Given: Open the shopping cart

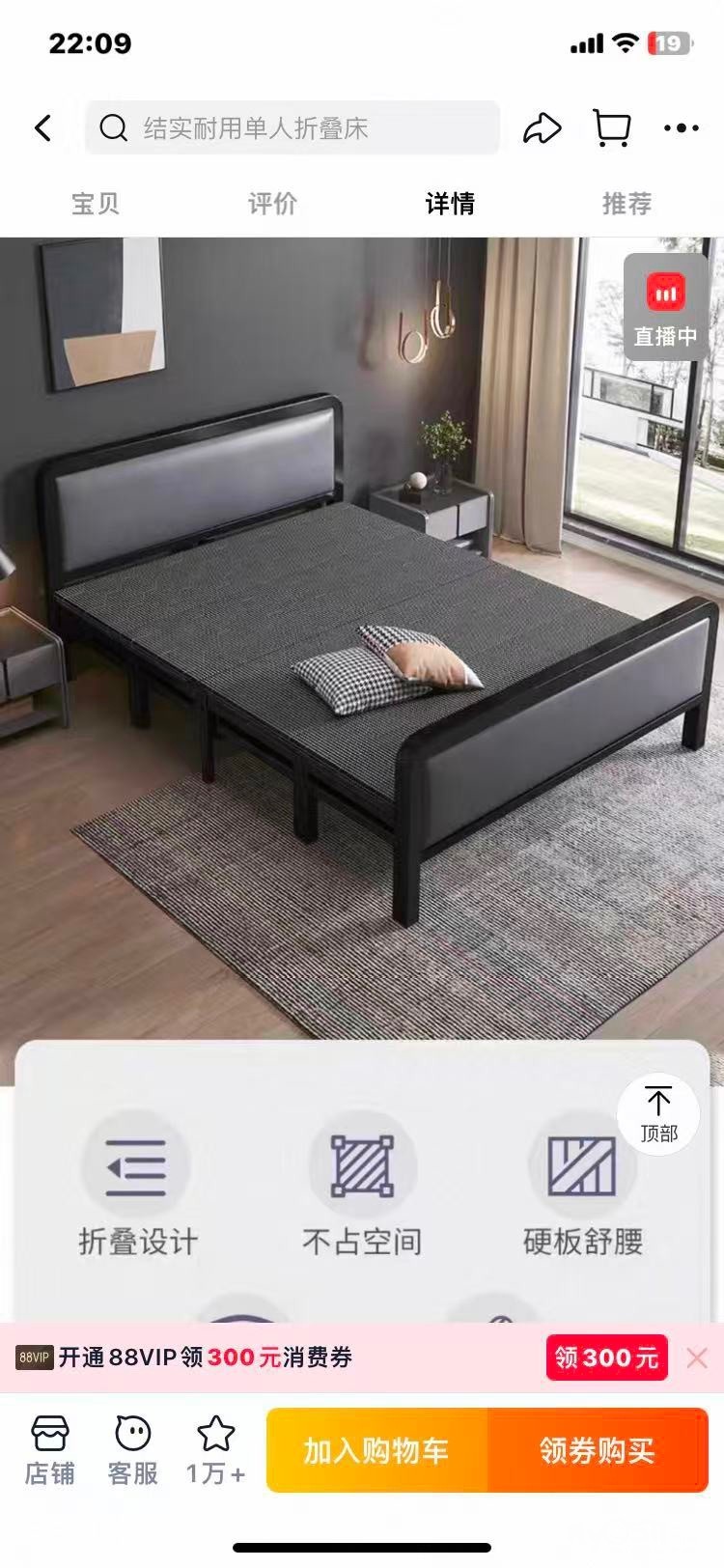Looking at the screenshot, I should tap(612, 128).
